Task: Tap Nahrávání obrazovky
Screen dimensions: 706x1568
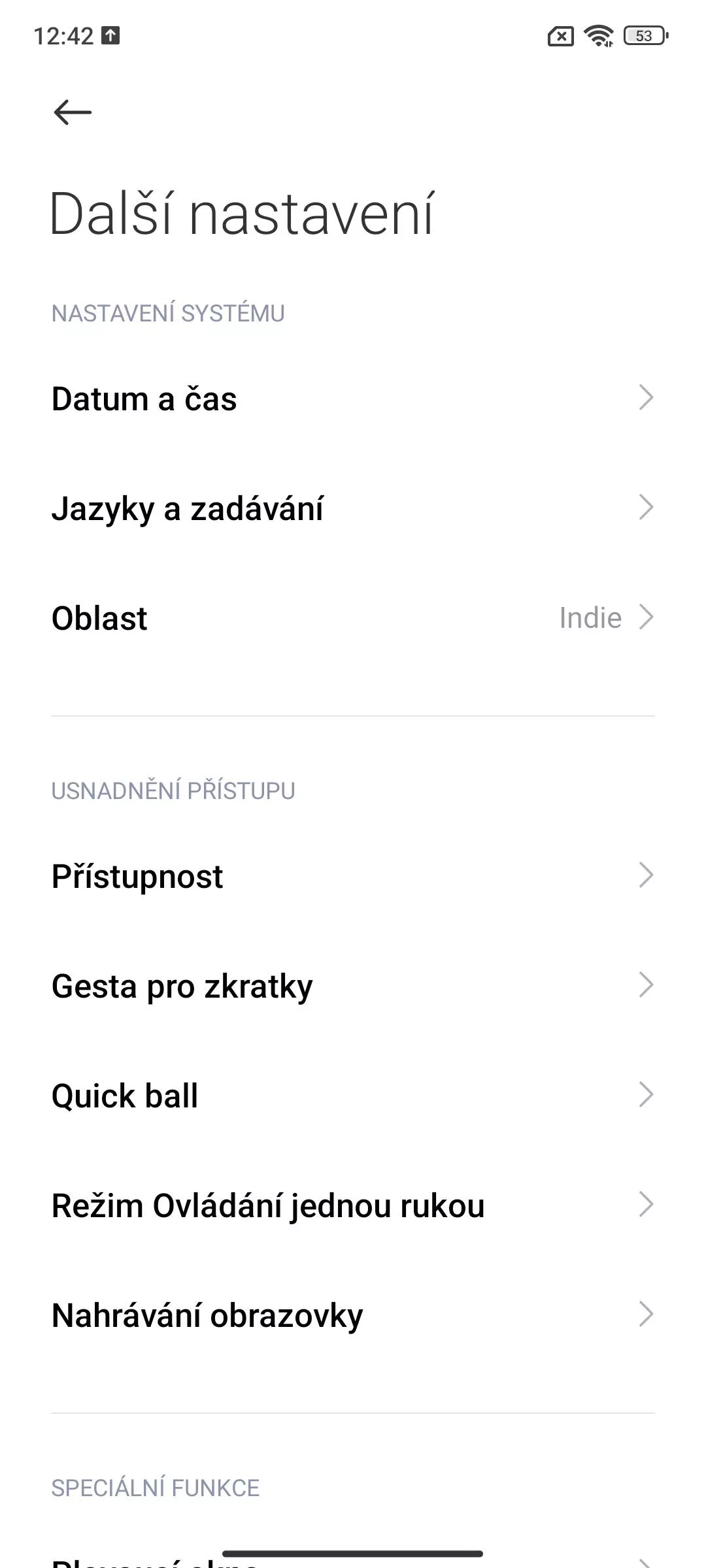Action: 353,1315
